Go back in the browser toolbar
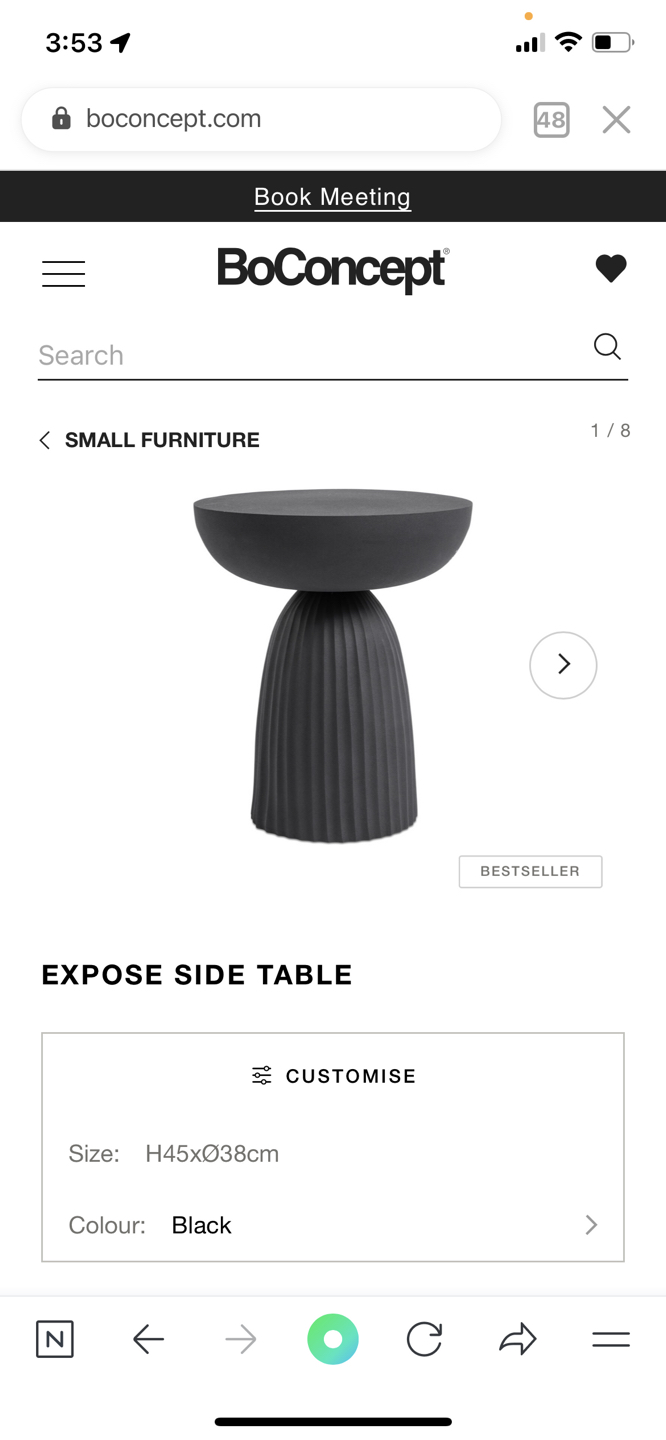The image size is (666, 1440). point(148,1339)
